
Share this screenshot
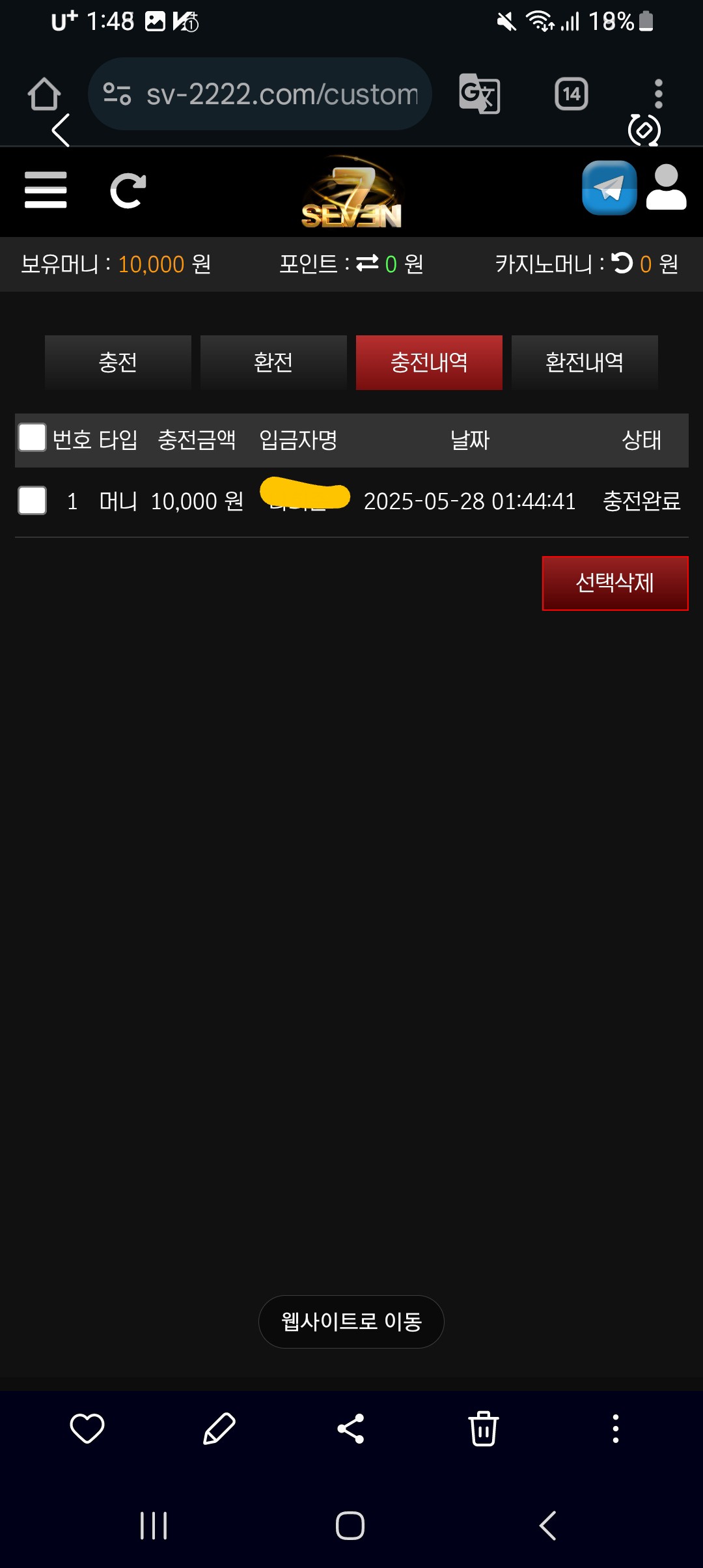pyautogui.click(x=351, y=1429)
